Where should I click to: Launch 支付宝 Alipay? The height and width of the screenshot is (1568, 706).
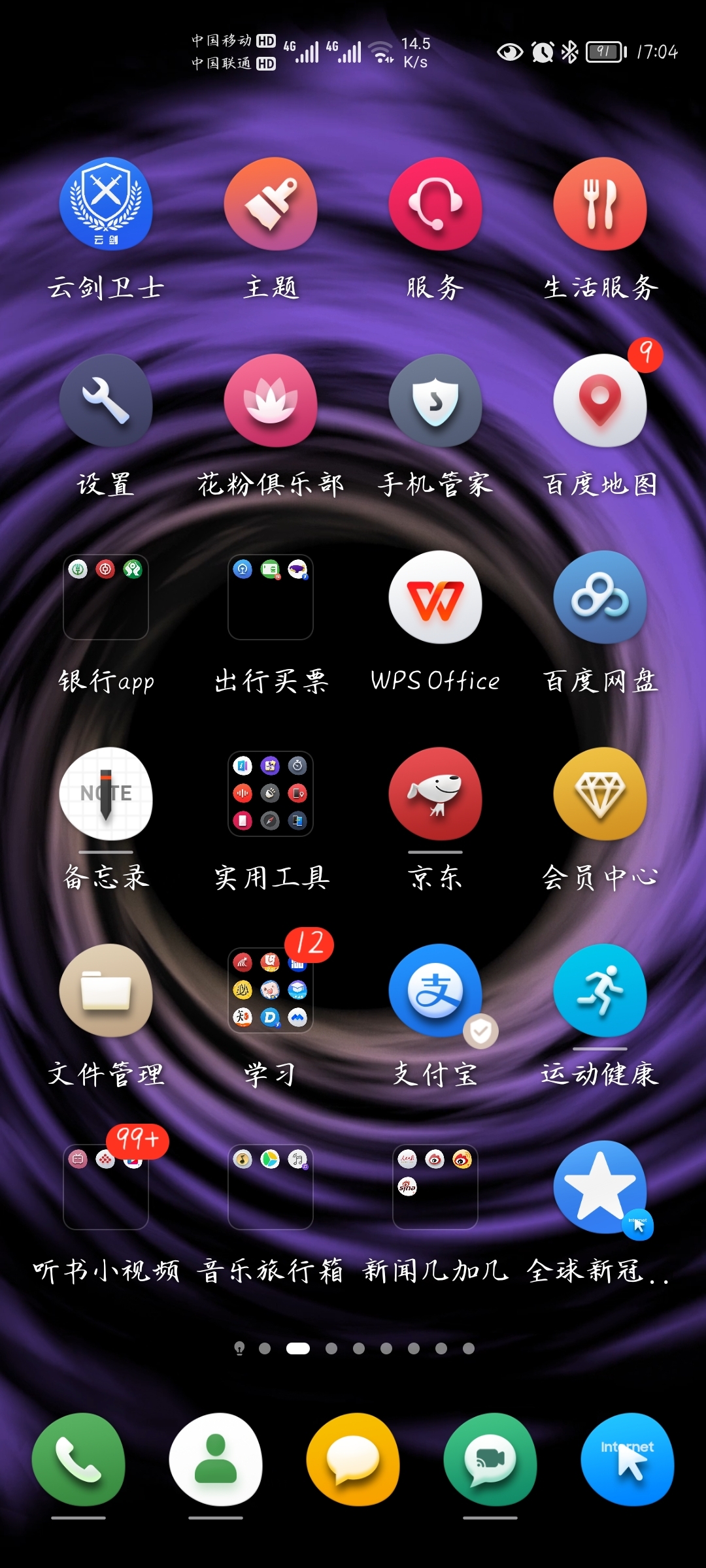(435, 990)
